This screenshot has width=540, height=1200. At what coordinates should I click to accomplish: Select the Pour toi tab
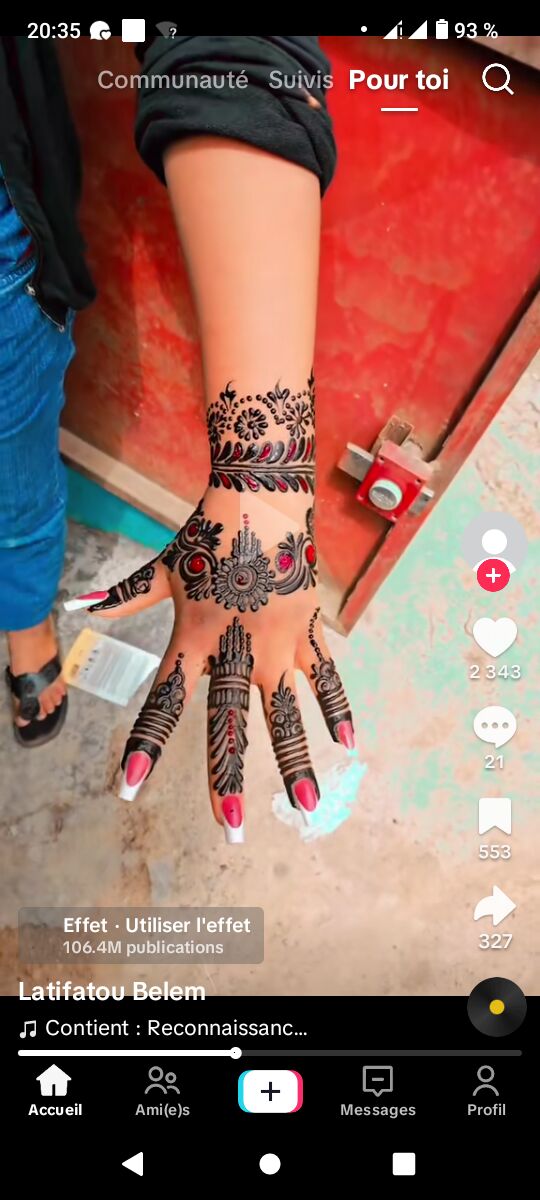click(x=399, y=80)
